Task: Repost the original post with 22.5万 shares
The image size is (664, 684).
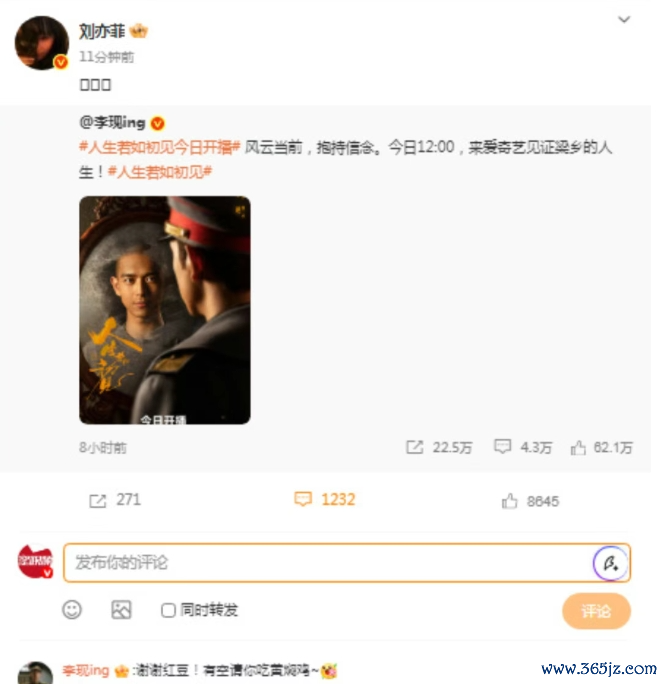Action: [x=439, y=448]
